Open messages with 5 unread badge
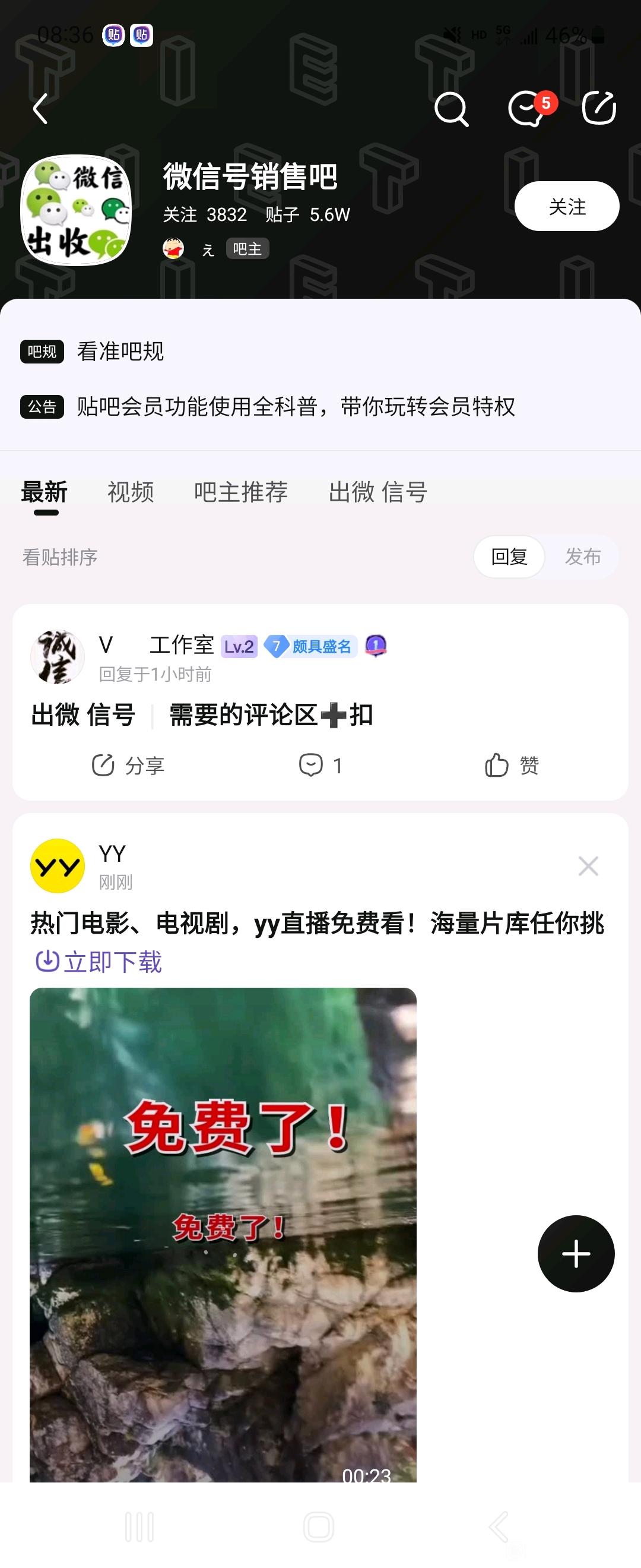 coord(526,109)
